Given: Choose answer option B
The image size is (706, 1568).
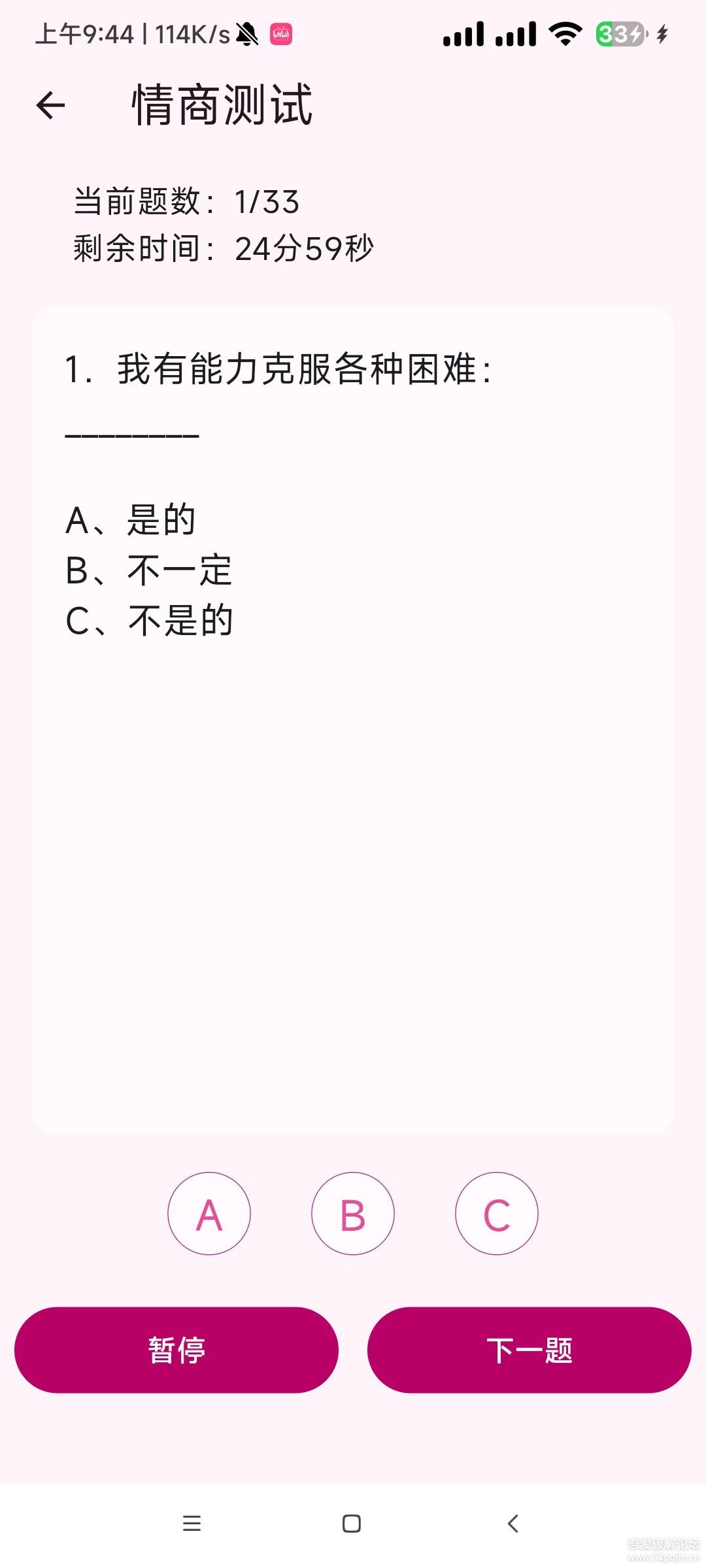Looking at the screenshot, I should point(353,1213).
